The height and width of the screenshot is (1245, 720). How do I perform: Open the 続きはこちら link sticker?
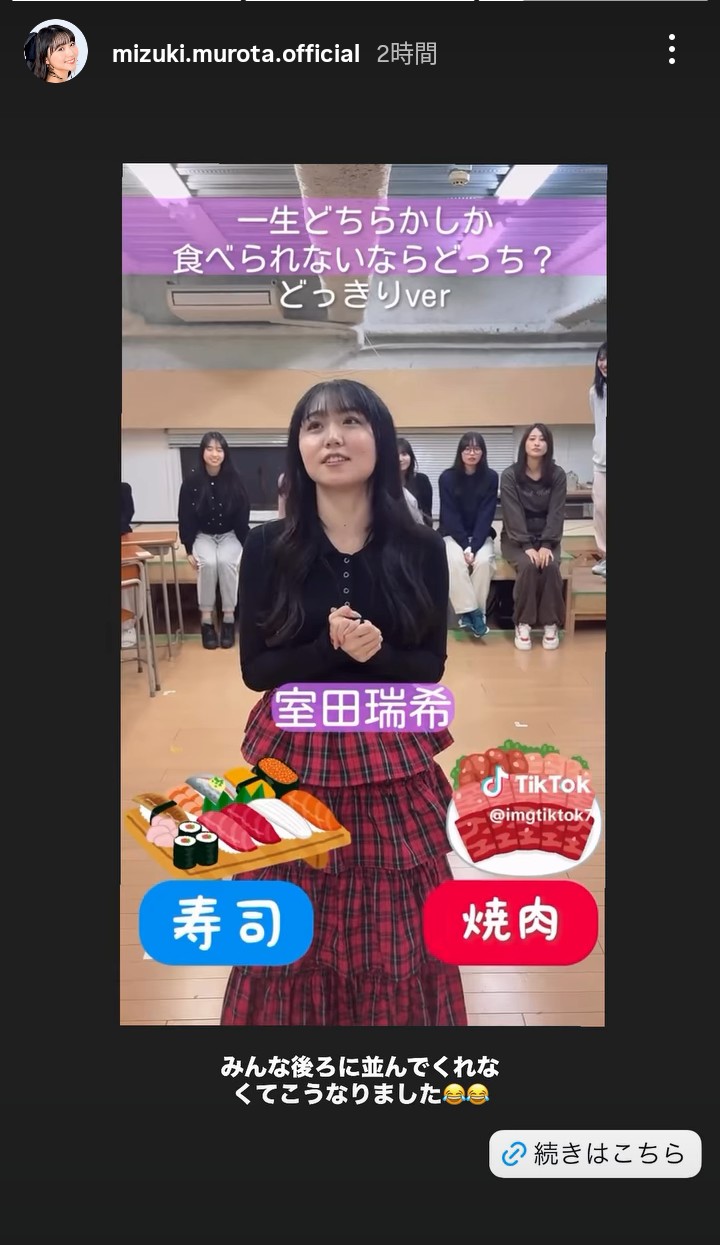pyautogui.click(x=595, y=1153)
